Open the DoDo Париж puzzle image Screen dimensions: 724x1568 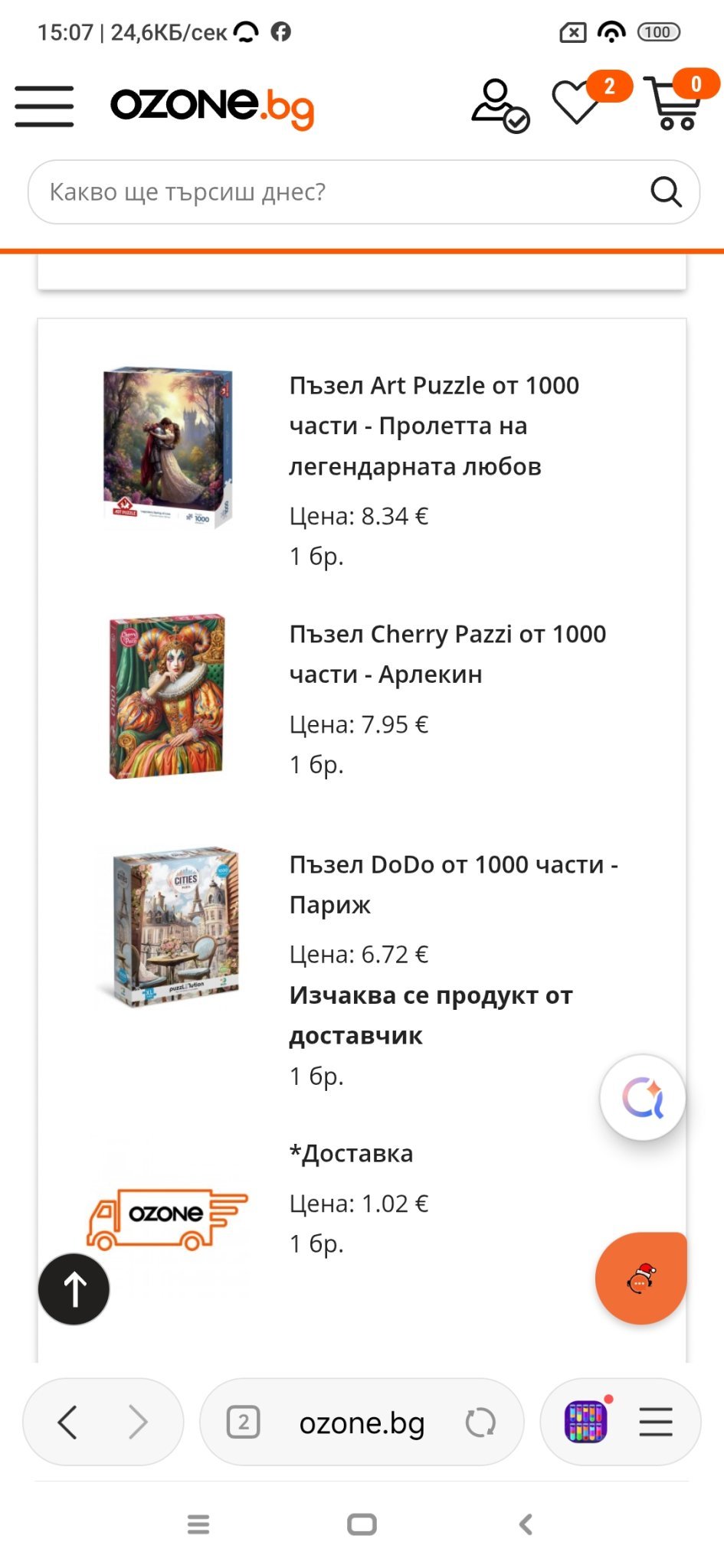click(x=175, y=926)
